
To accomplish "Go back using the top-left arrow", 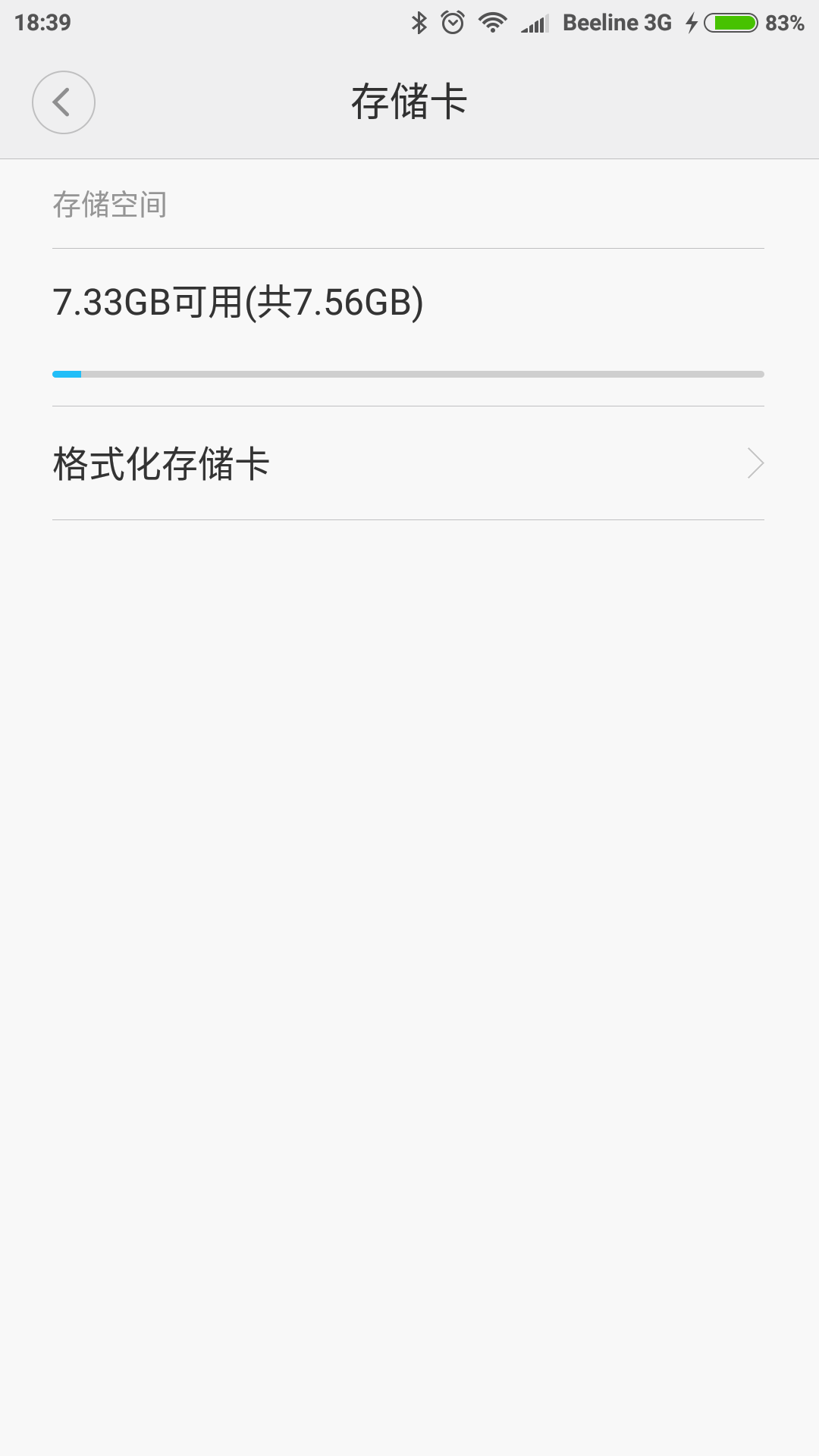I will pos(64,102).
